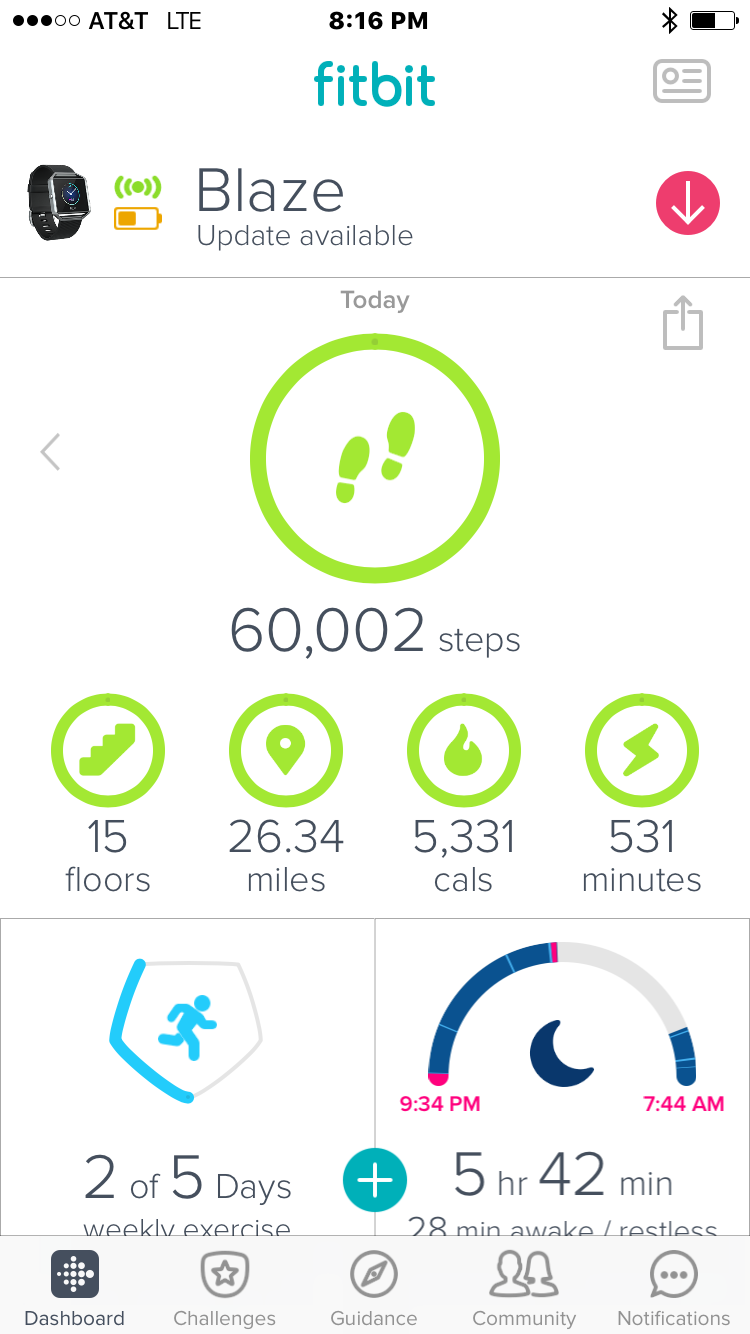
Task: Tap the teal plus button
Action: [375, 1181]
